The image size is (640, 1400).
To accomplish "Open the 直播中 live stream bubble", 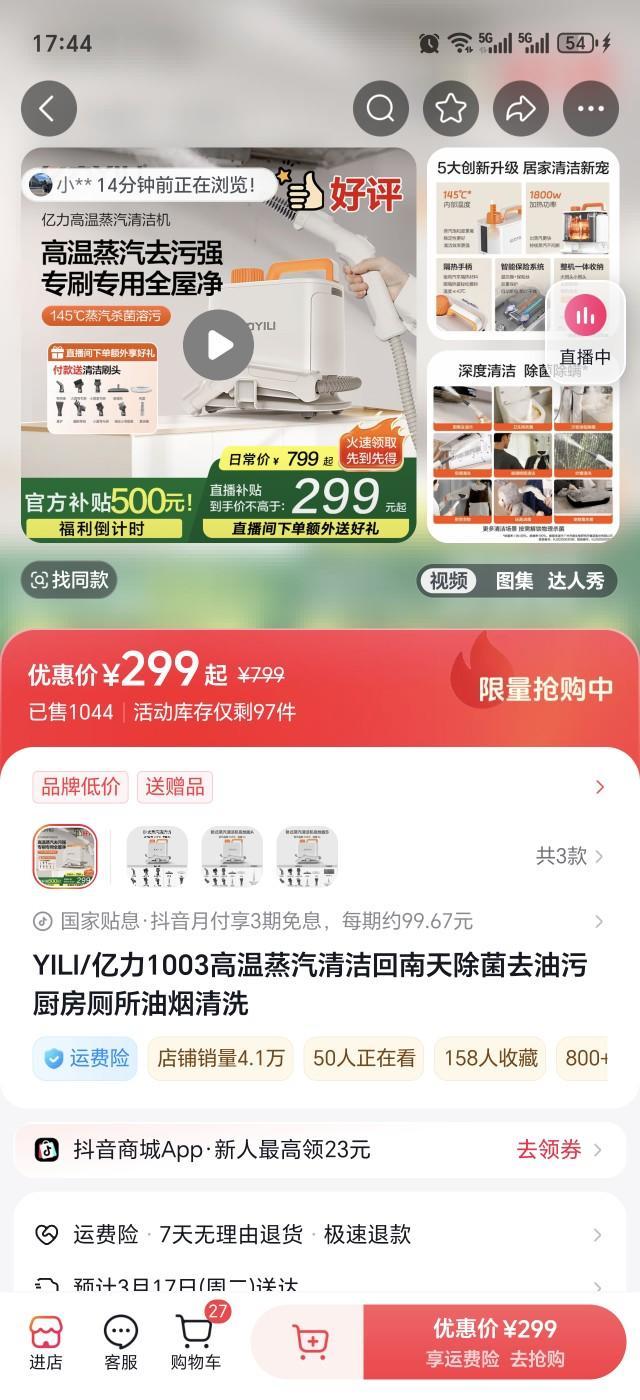I will pos(585,330).
